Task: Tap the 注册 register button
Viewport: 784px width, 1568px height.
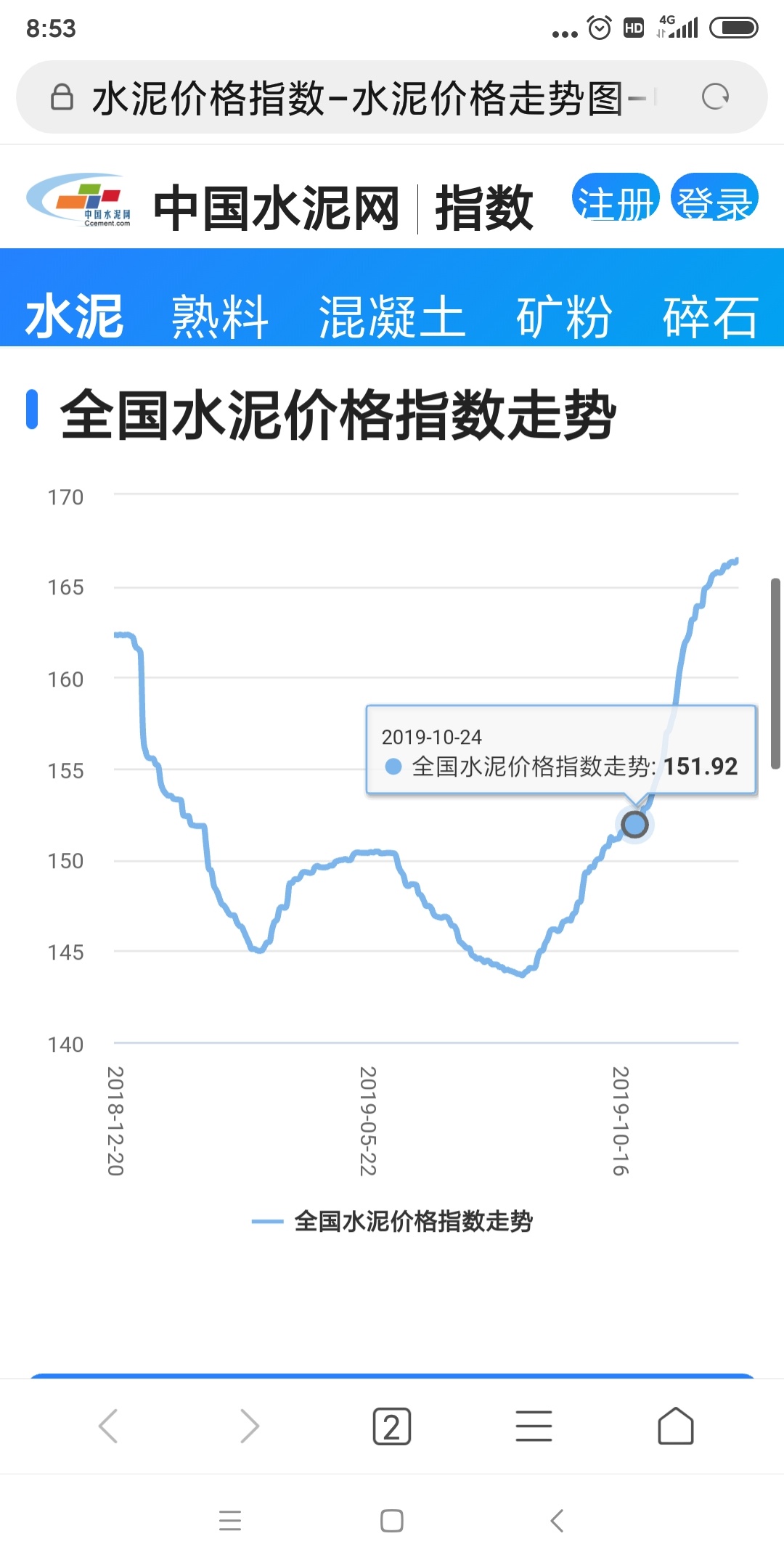Action: click(x=616, y=197)
